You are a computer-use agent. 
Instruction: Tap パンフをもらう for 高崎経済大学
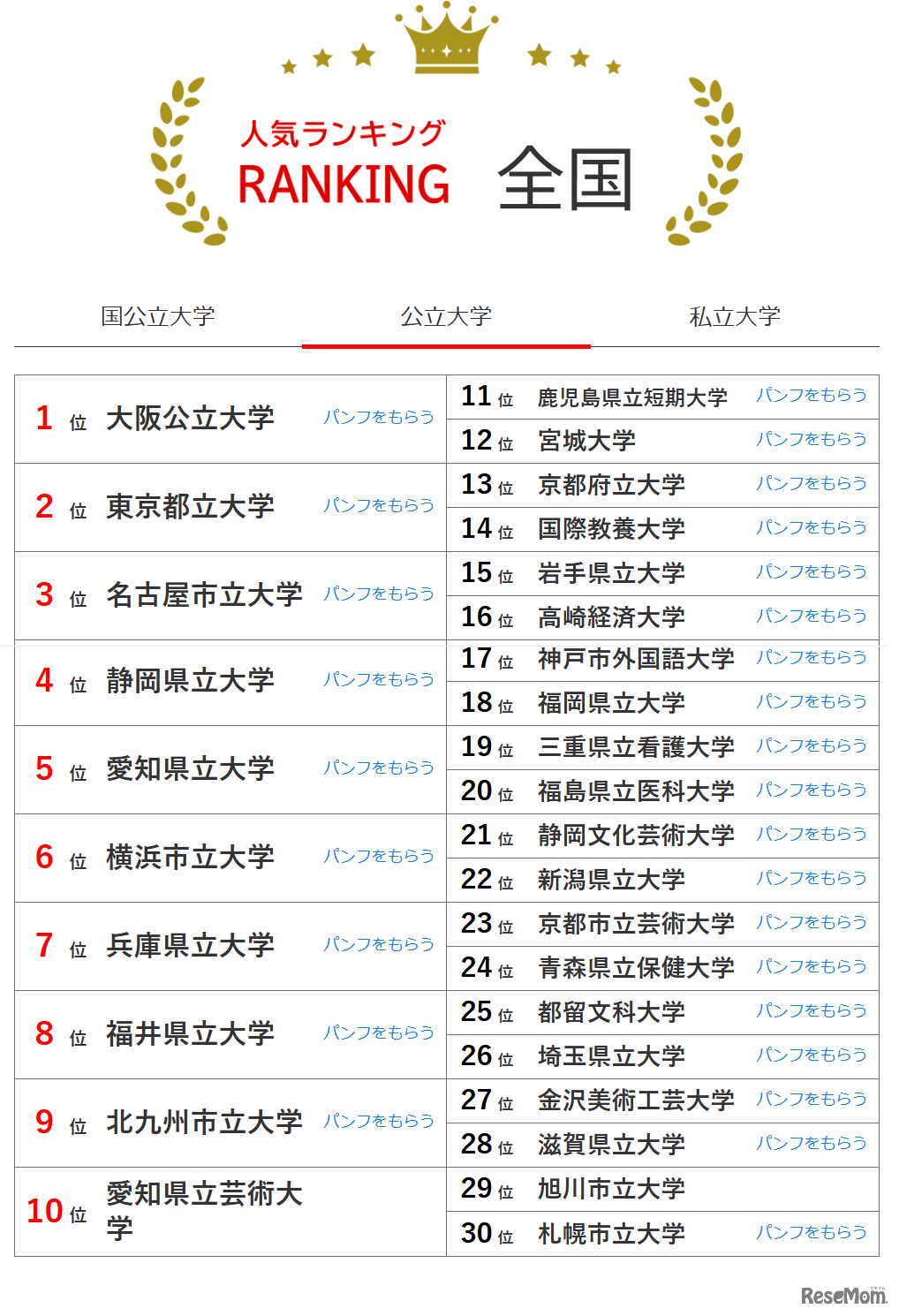811,616
